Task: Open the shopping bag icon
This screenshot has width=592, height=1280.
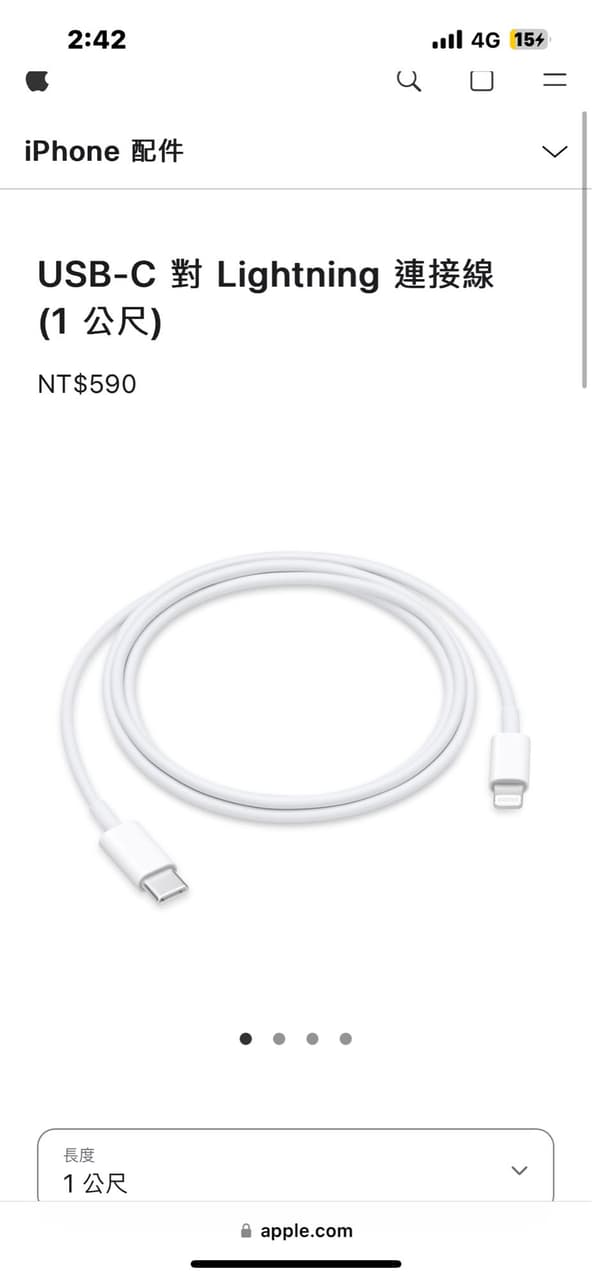Action: pos(482,81)
